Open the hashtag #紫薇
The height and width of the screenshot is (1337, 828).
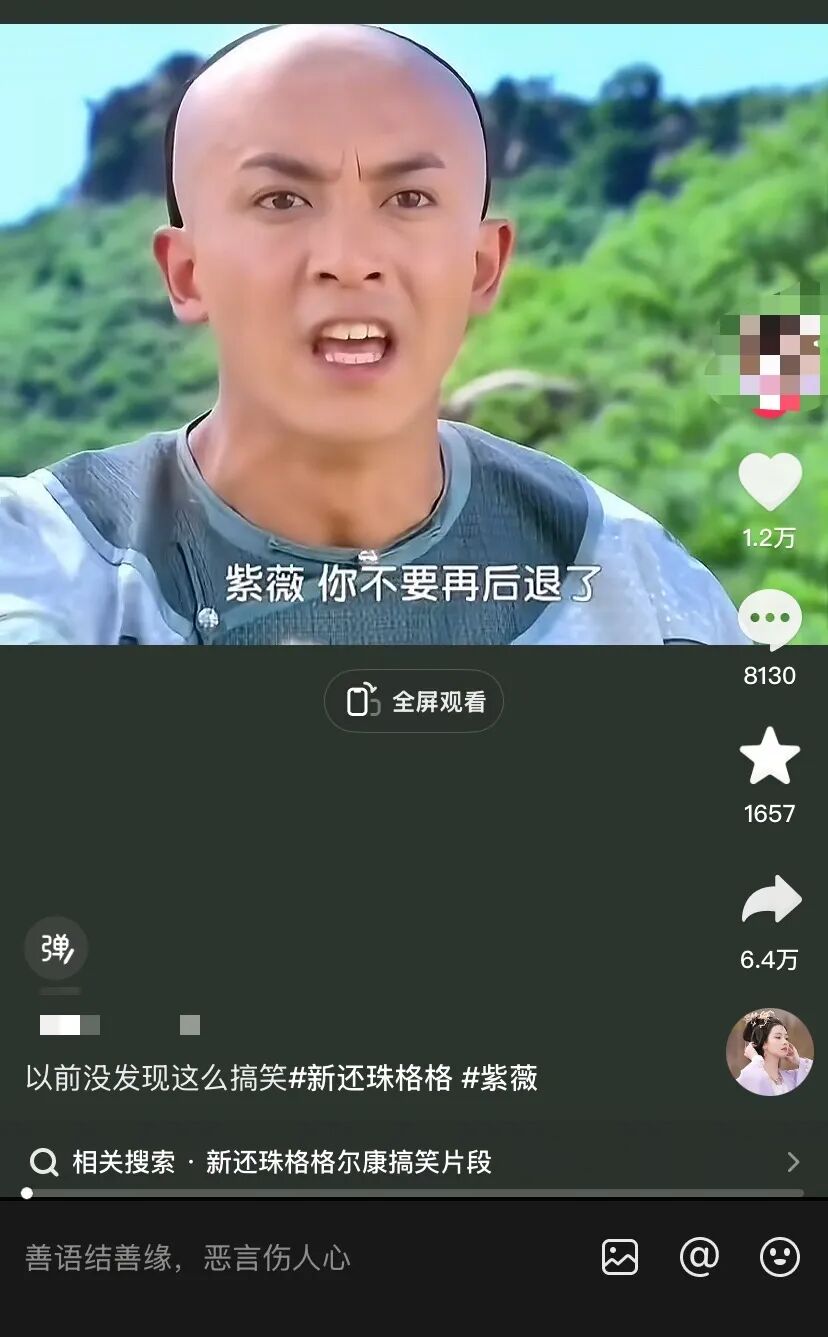click(500, 1078)
